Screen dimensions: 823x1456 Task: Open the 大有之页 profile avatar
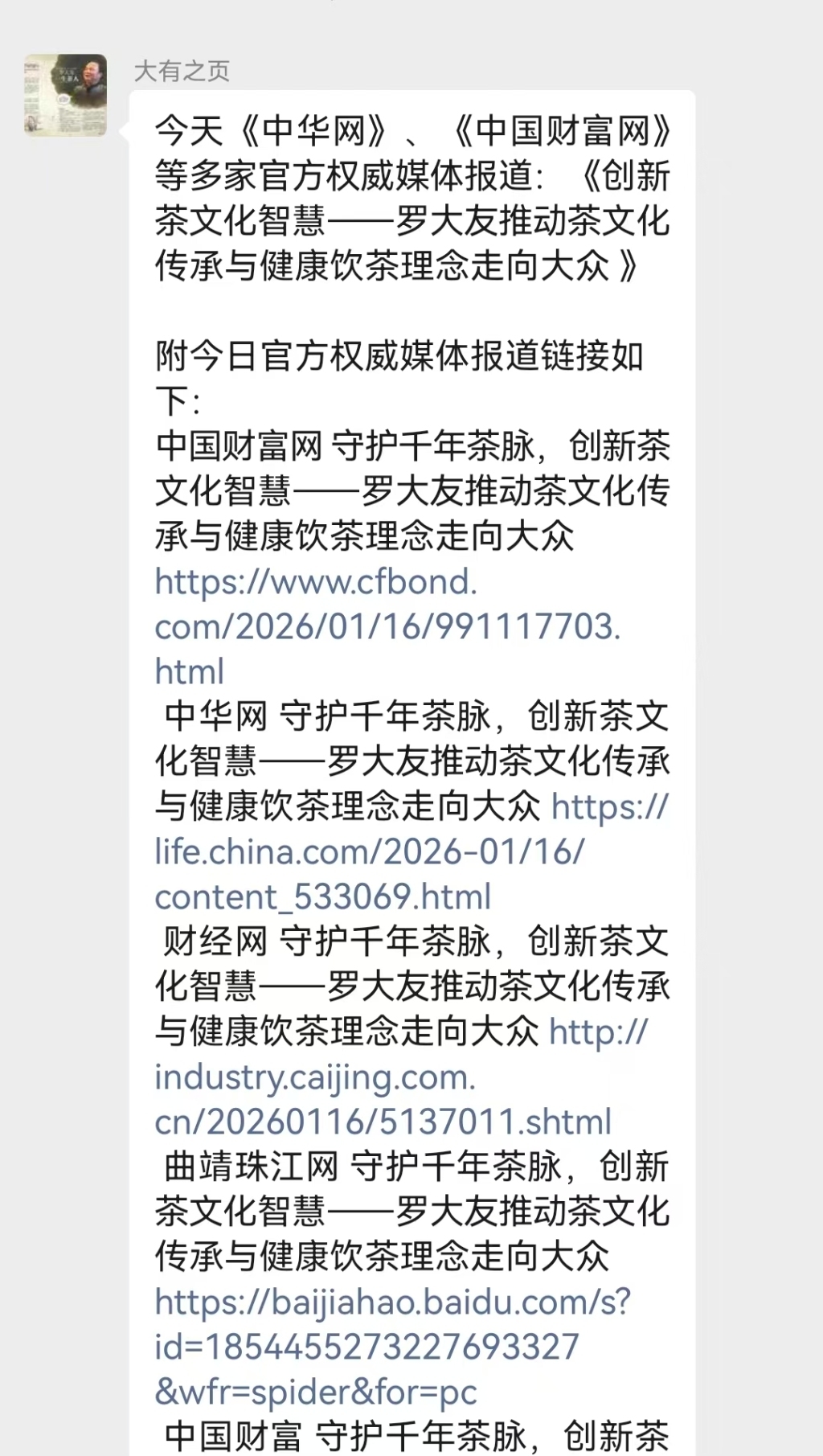(x=67, y=95)
